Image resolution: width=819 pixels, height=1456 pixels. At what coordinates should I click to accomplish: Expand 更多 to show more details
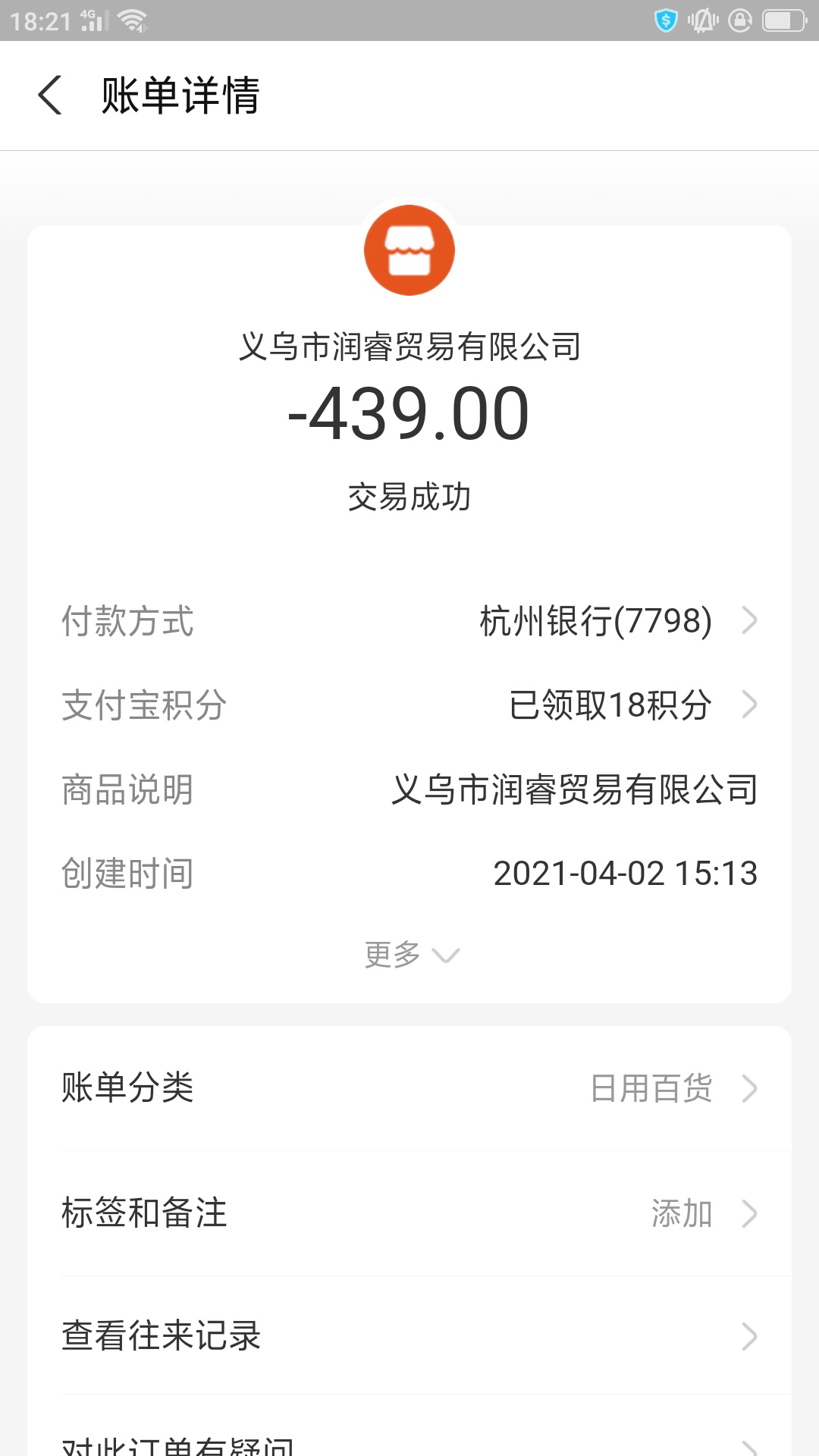click(410, 954)
